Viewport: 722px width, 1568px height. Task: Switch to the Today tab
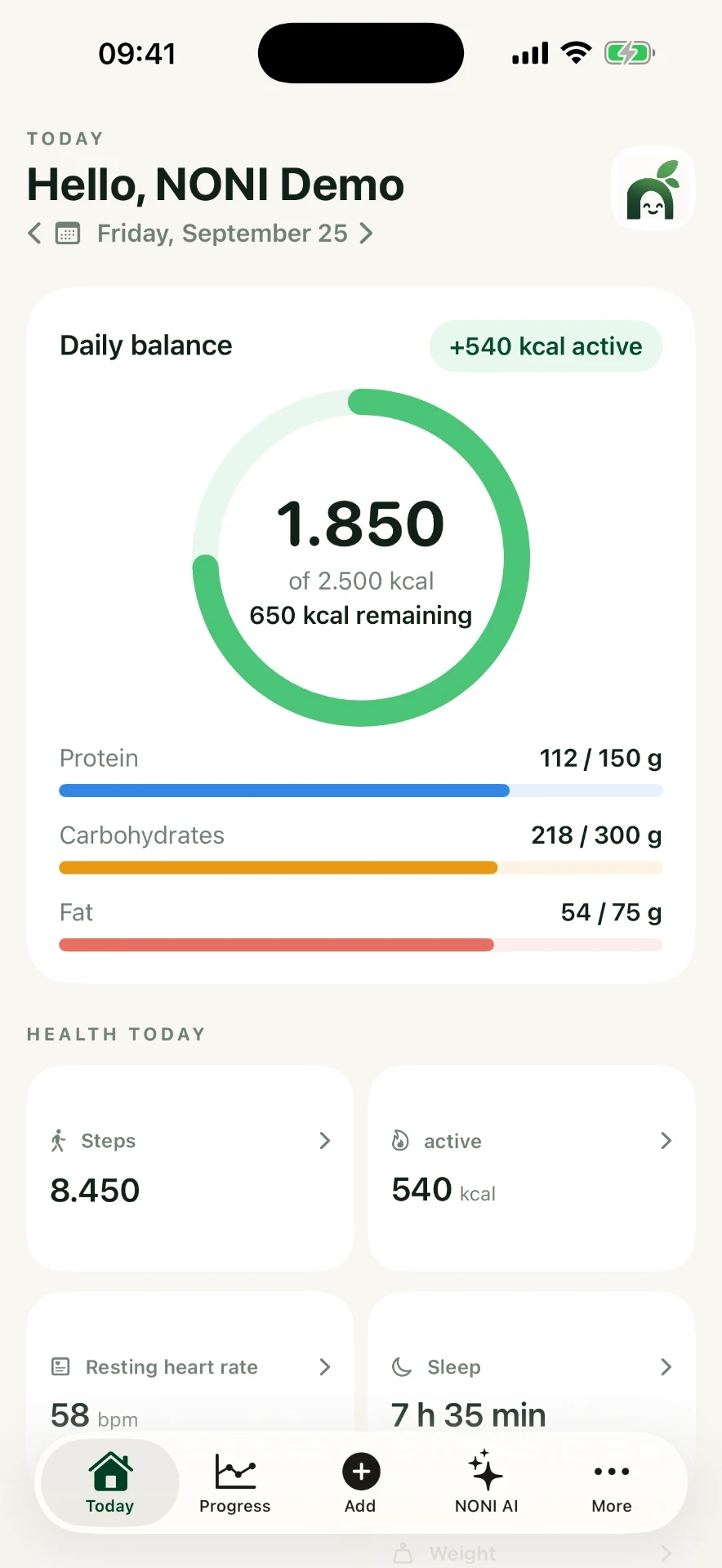(x=110, y=1482)
